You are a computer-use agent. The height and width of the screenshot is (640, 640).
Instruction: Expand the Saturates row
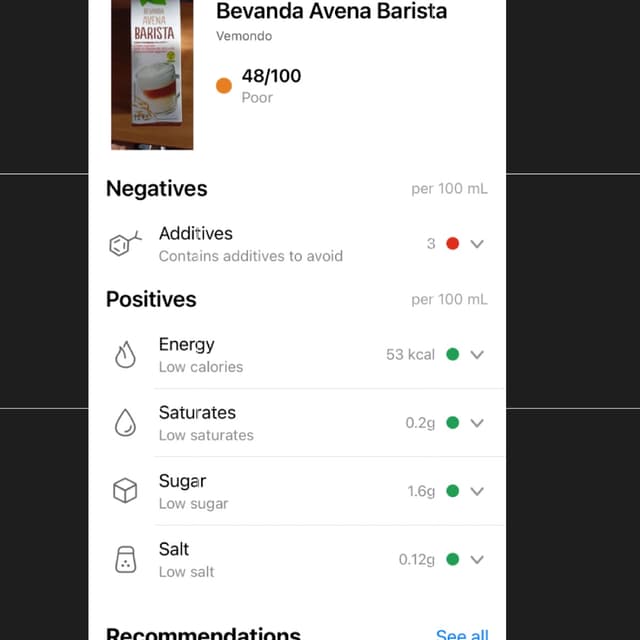[x=477, y=423]
